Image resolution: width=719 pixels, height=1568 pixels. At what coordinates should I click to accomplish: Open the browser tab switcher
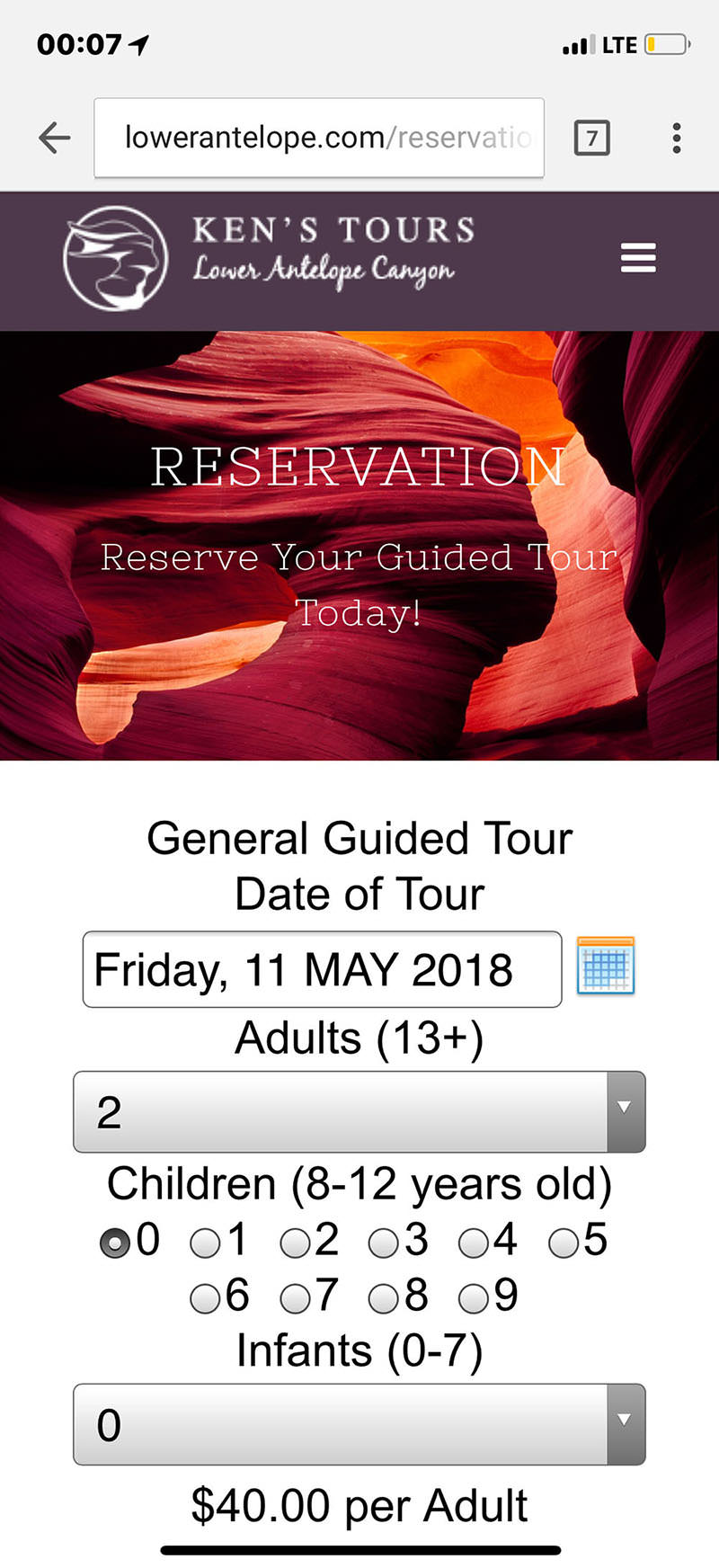[591, 138]
